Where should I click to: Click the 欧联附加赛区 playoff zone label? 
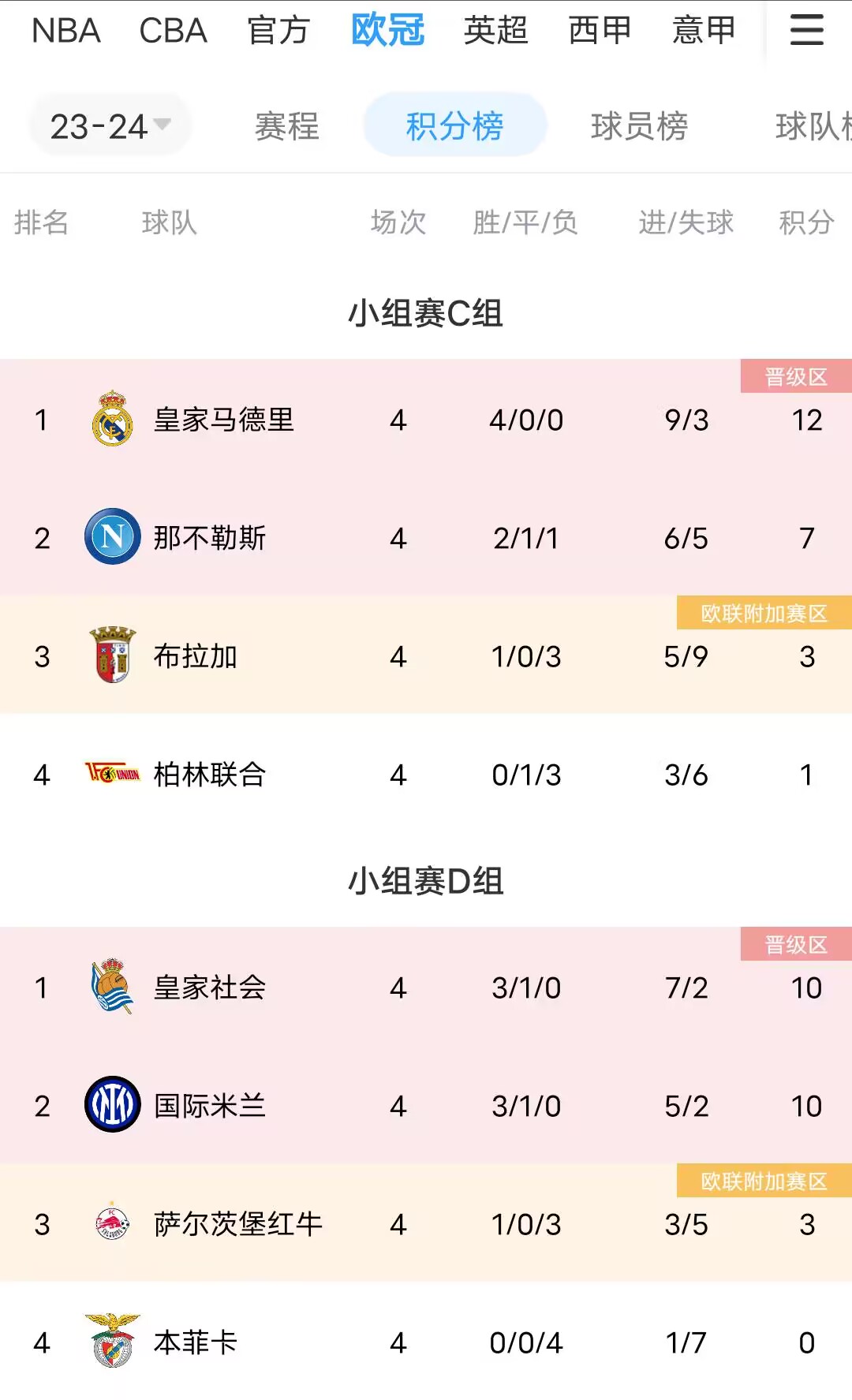pyautogui.click(x=761, y=614)
